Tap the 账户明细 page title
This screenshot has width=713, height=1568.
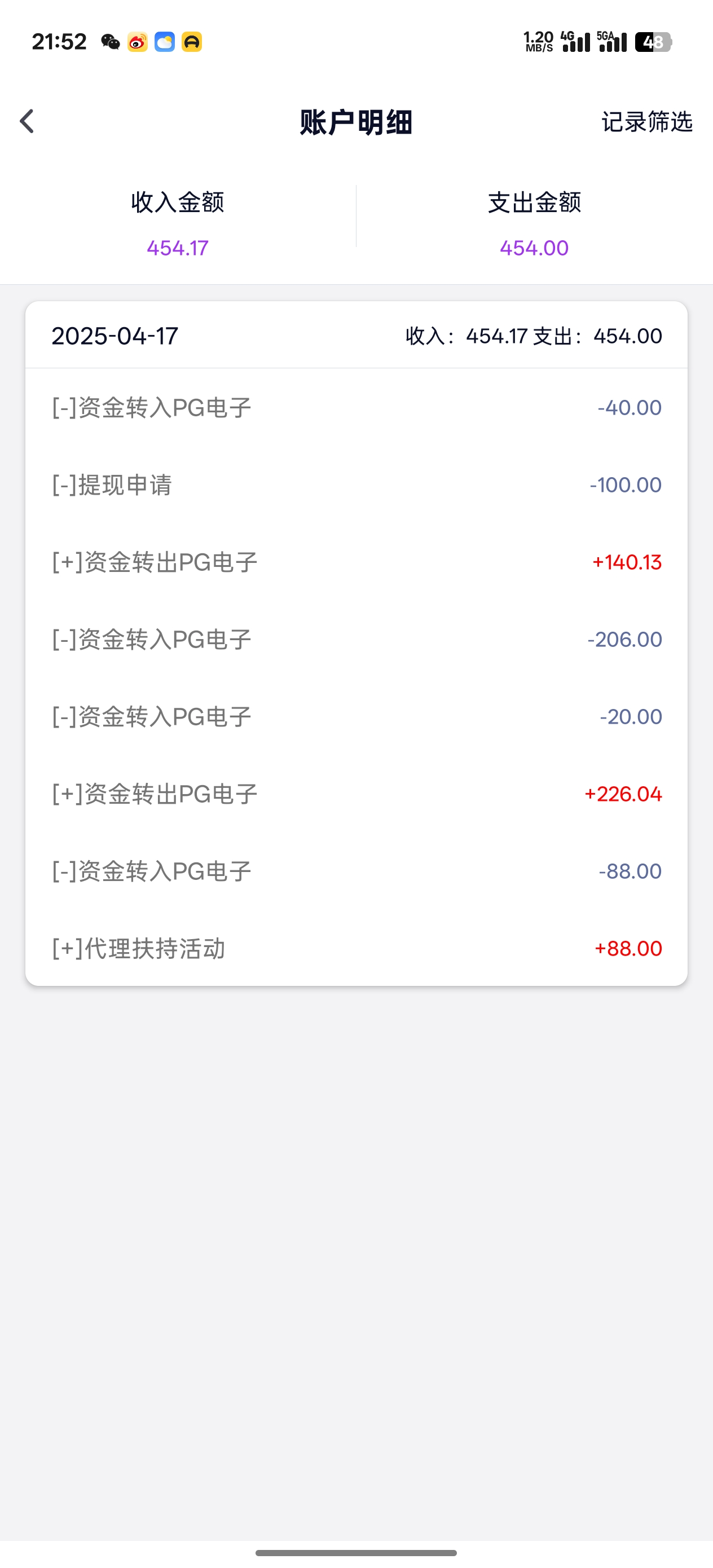(355, 122)
